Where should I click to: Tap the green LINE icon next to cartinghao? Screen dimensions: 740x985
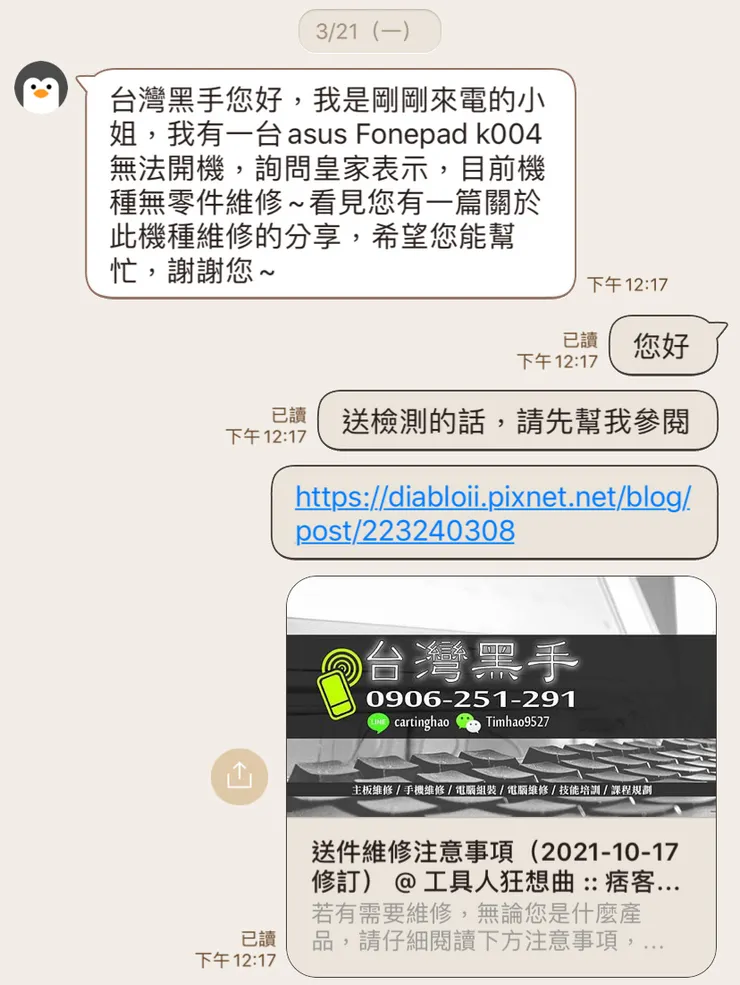coord(377,721)
